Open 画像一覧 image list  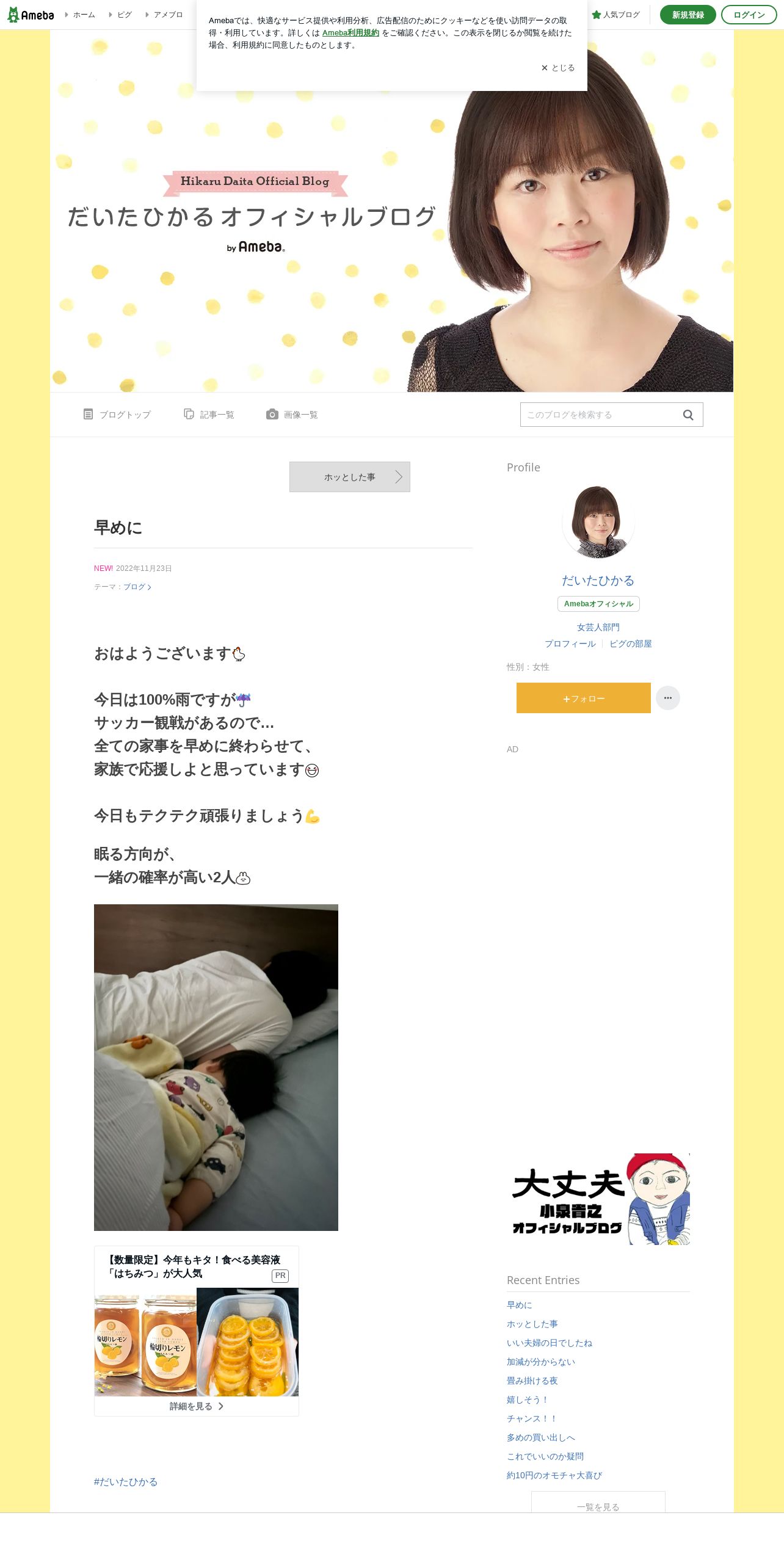tap(292, 415)
